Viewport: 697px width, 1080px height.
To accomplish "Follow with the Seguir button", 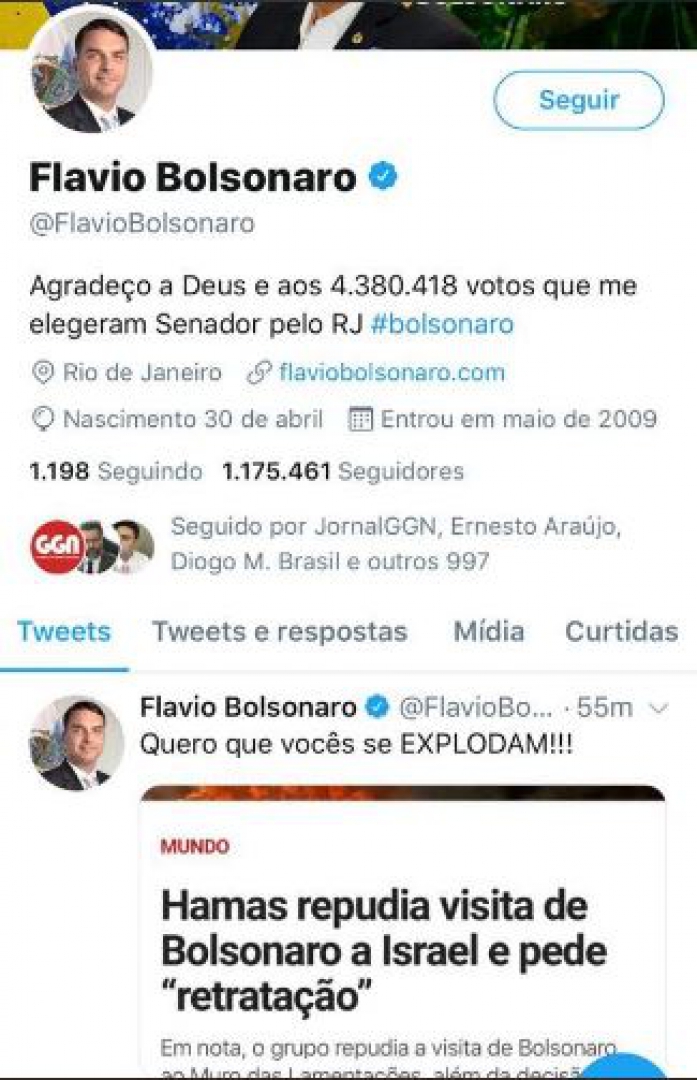I will tap(578, 99).
